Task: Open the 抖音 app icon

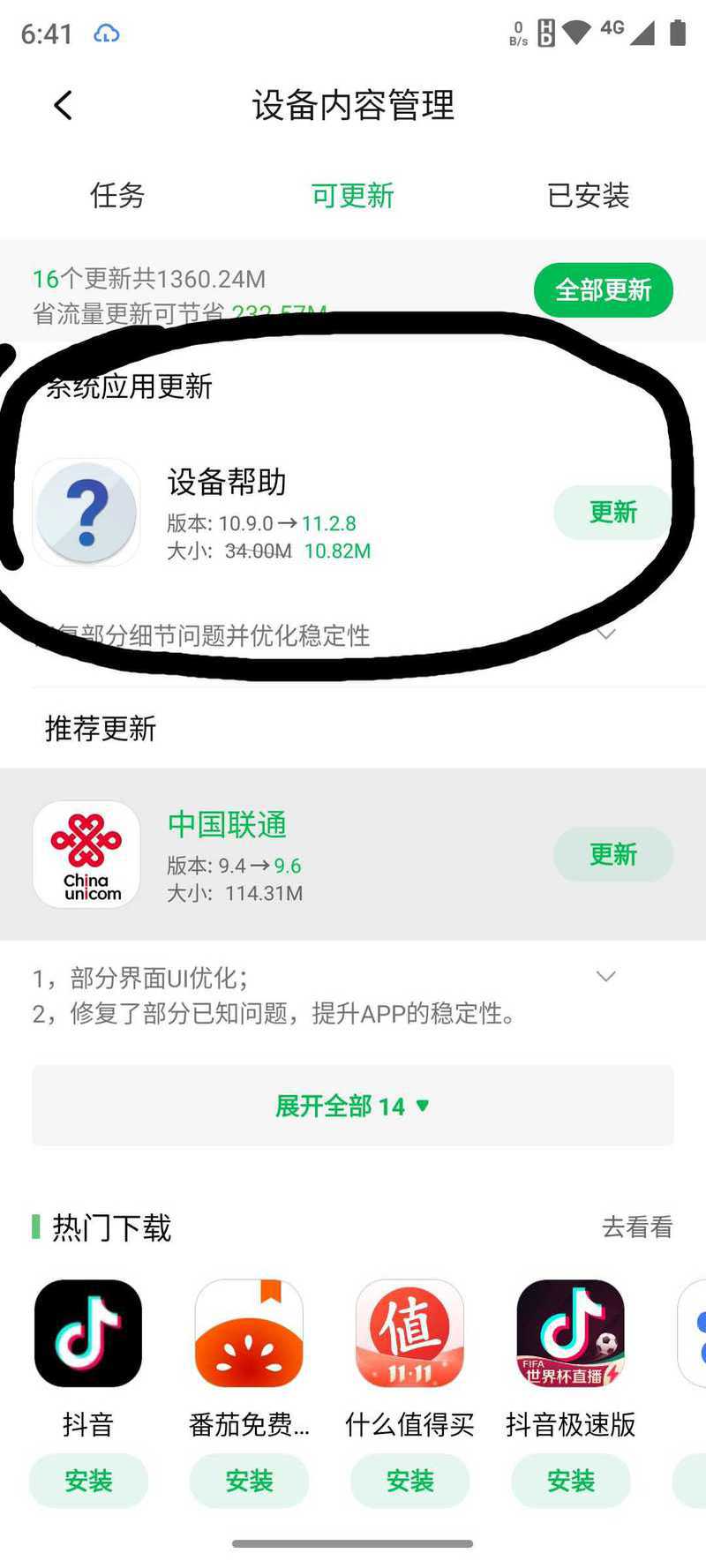Action: pos(87,1333)
